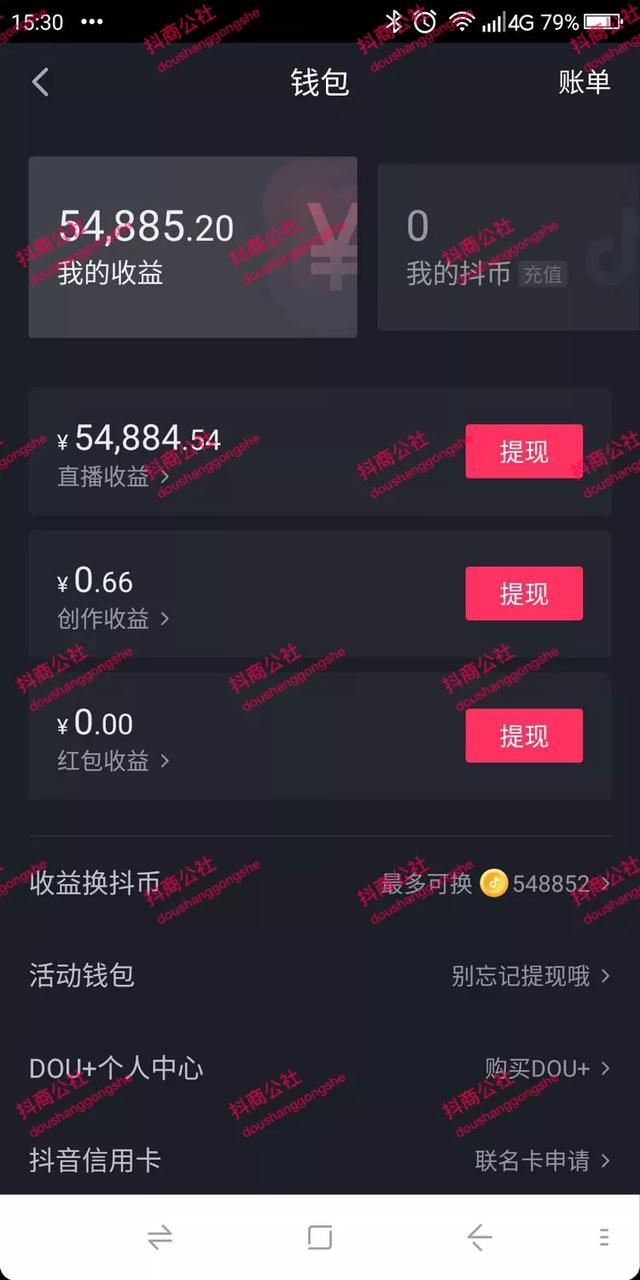Open 创作收益 details
The image size is (640, 1280).
click(x=112, y=619)
